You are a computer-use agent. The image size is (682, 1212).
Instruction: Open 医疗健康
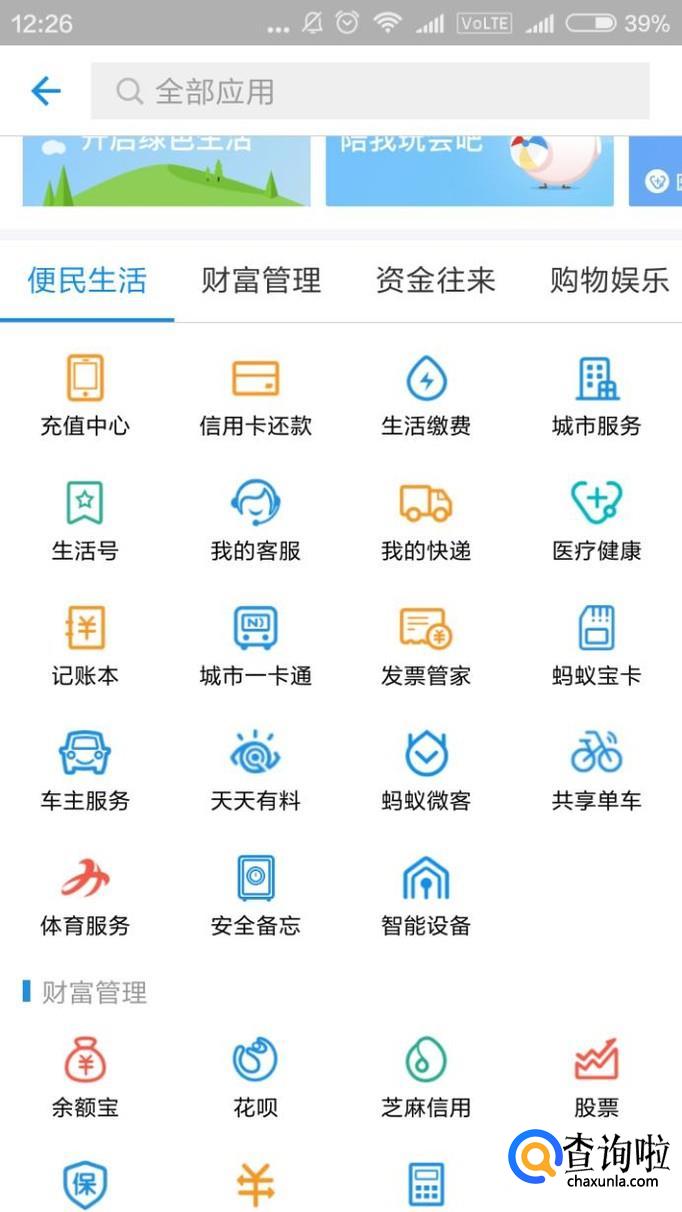[x=597, y=520]
